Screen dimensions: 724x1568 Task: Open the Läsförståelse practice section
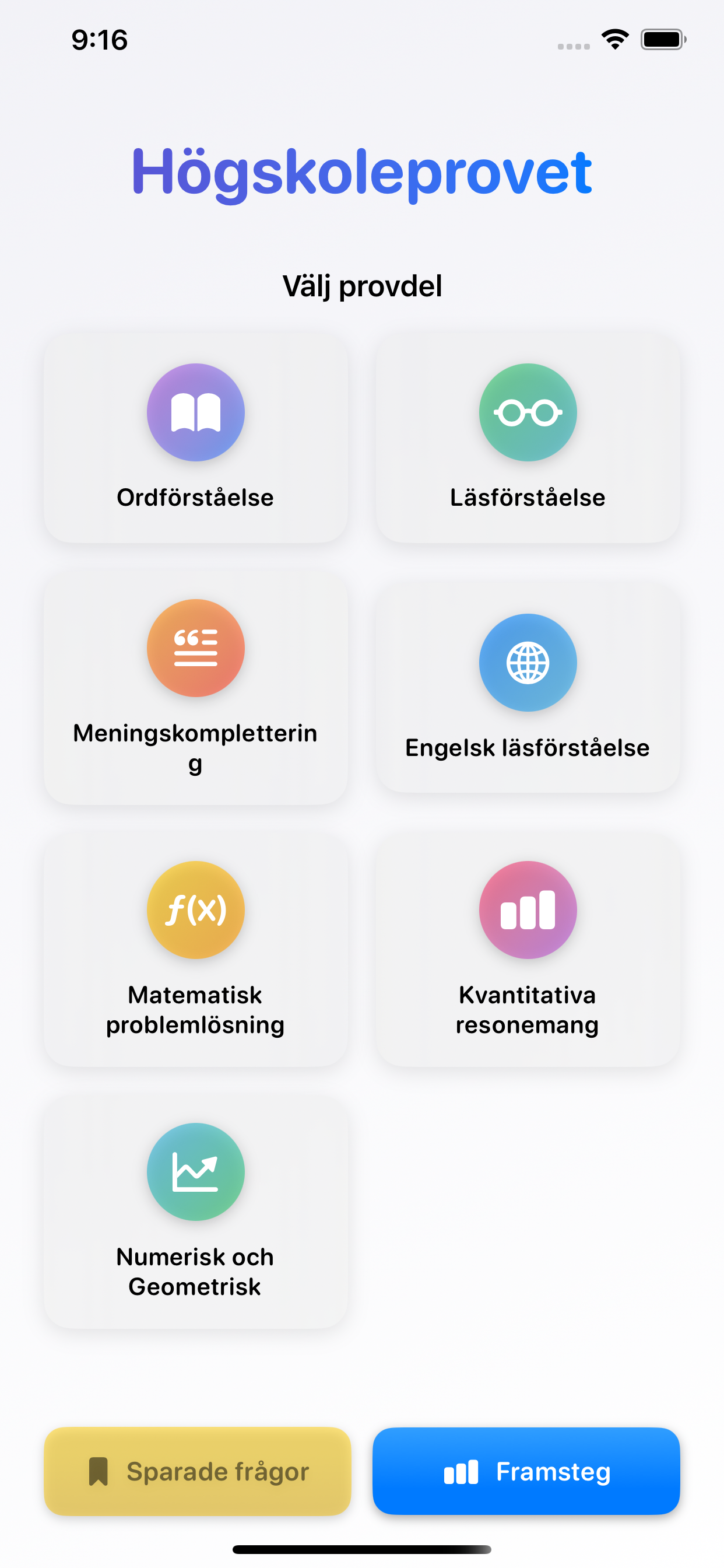coord(527,438)
